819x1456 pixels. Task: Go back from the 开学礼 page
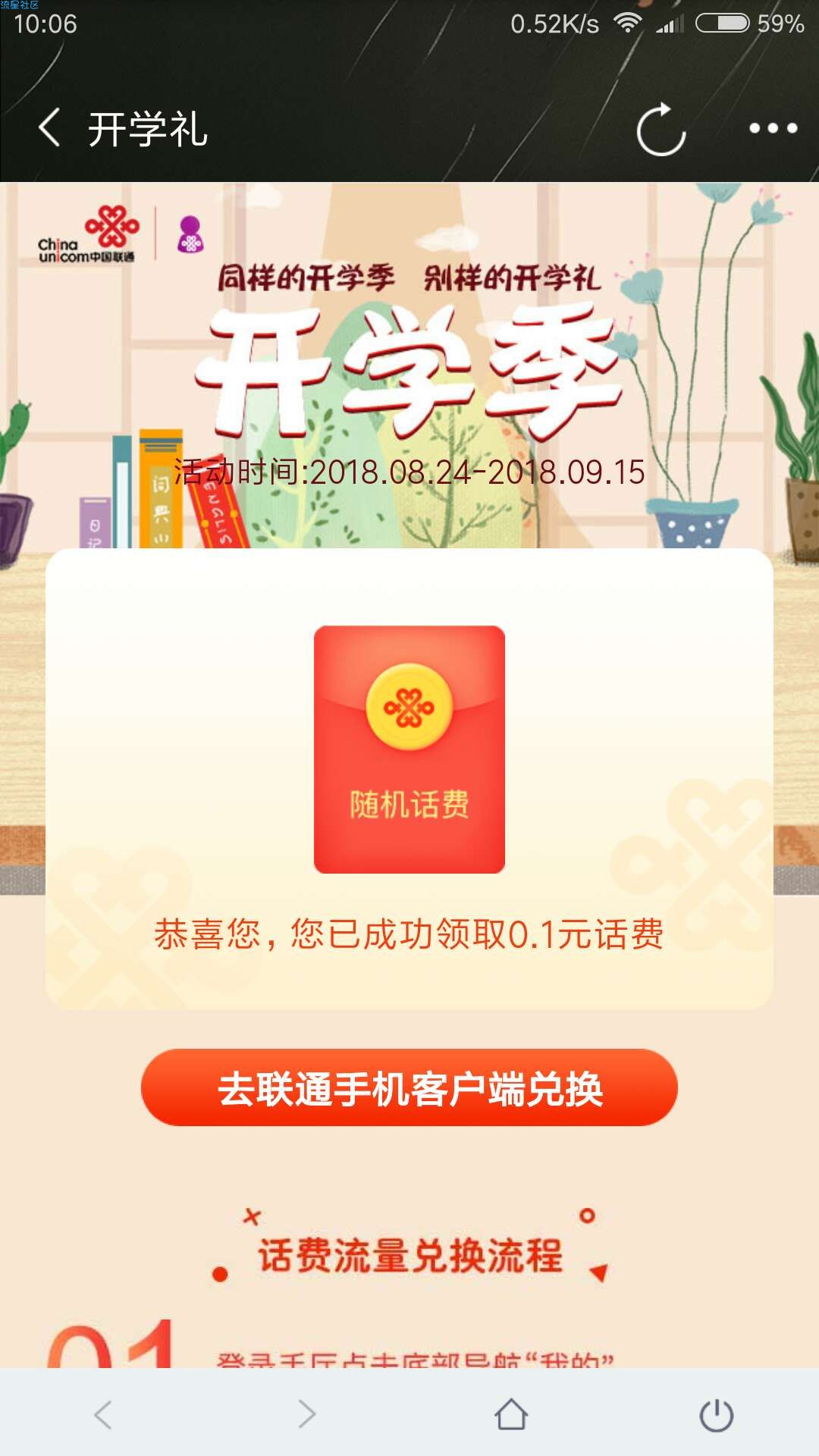(50, 127)
